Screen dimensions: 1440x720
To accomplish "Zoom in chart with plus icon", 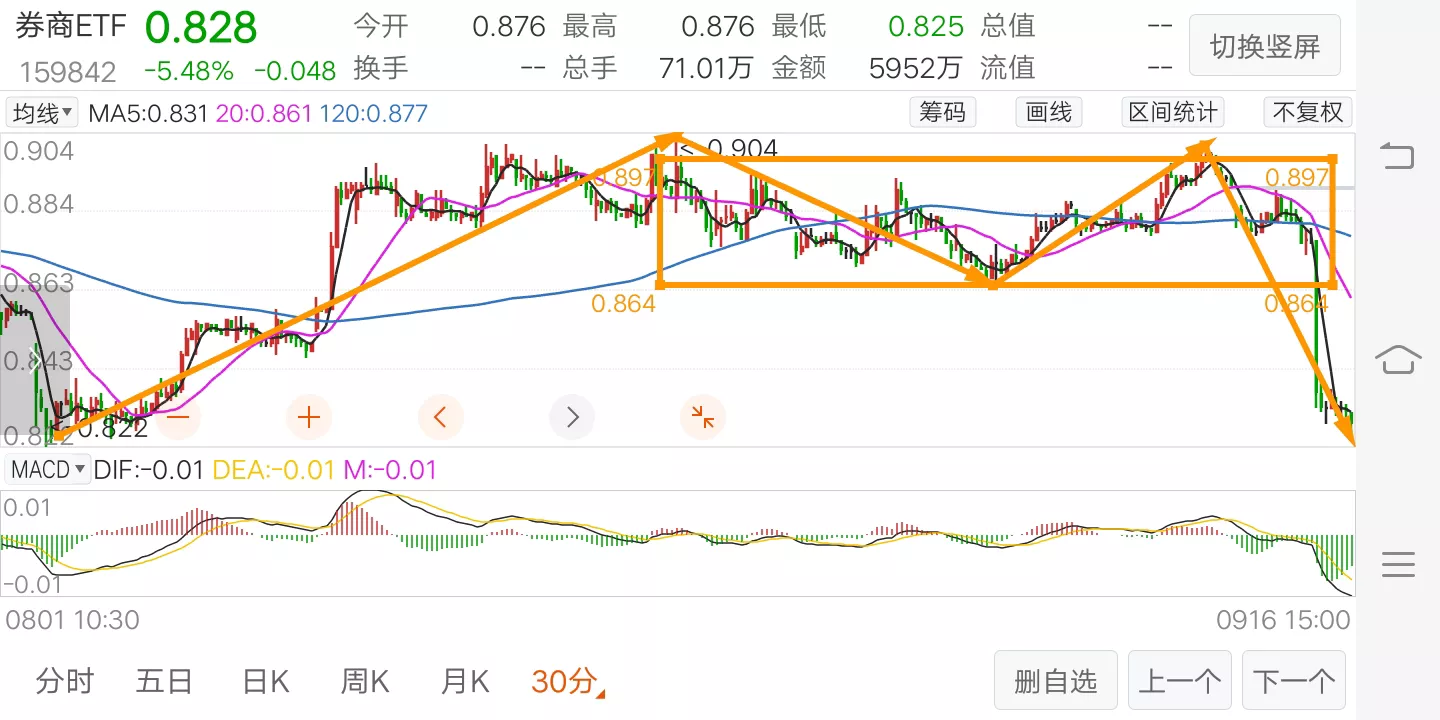I will click(309, 417).
